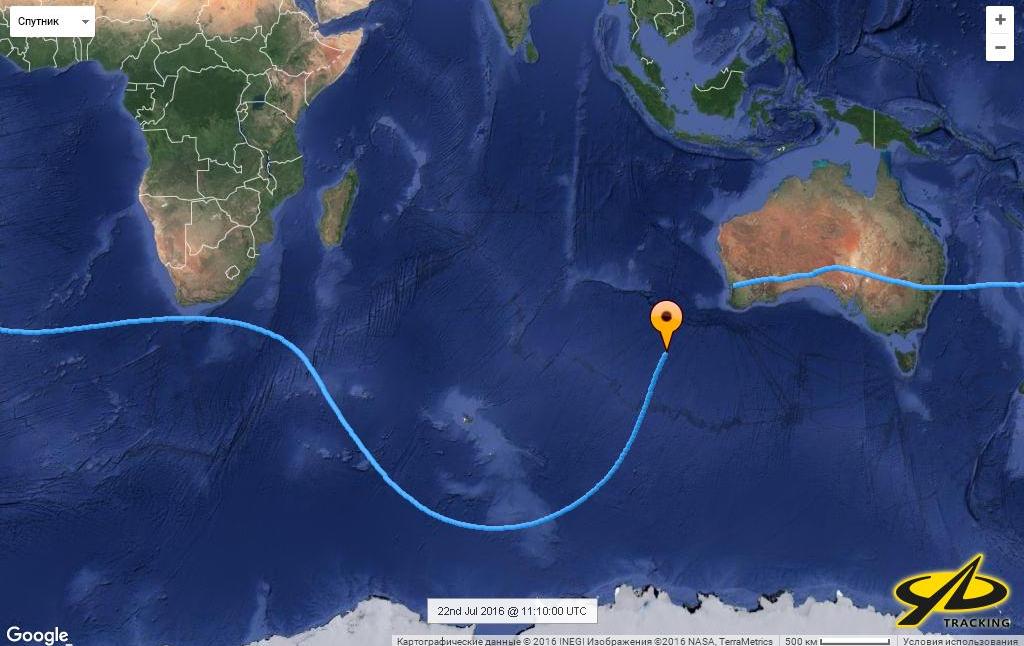1024x646 pixels.
Task: Zoom out with the minus button
Action: point(999,47)
